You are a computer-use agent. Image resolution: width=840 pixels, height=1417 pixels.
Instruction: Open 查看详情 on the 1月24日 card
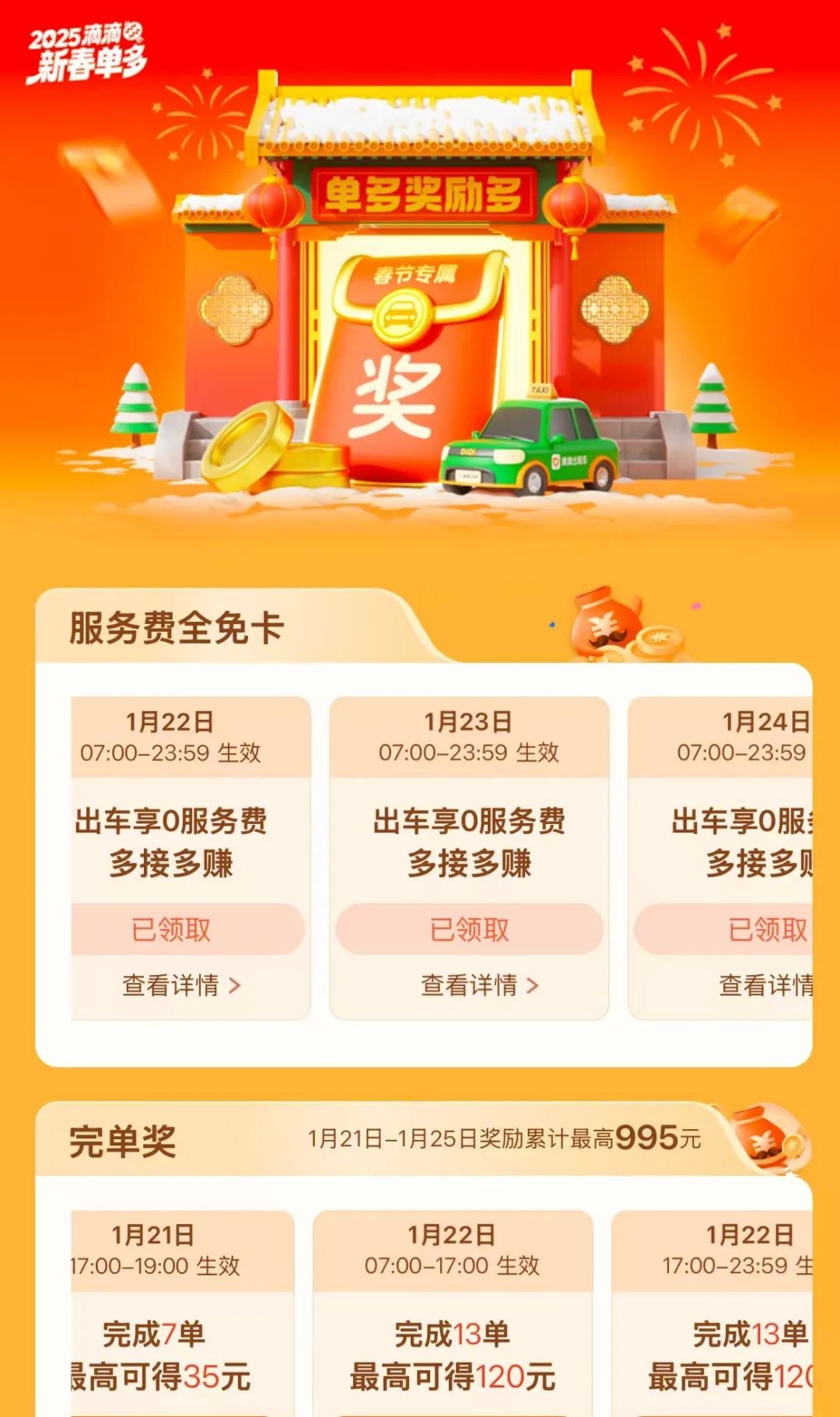[x=765, y=985]
